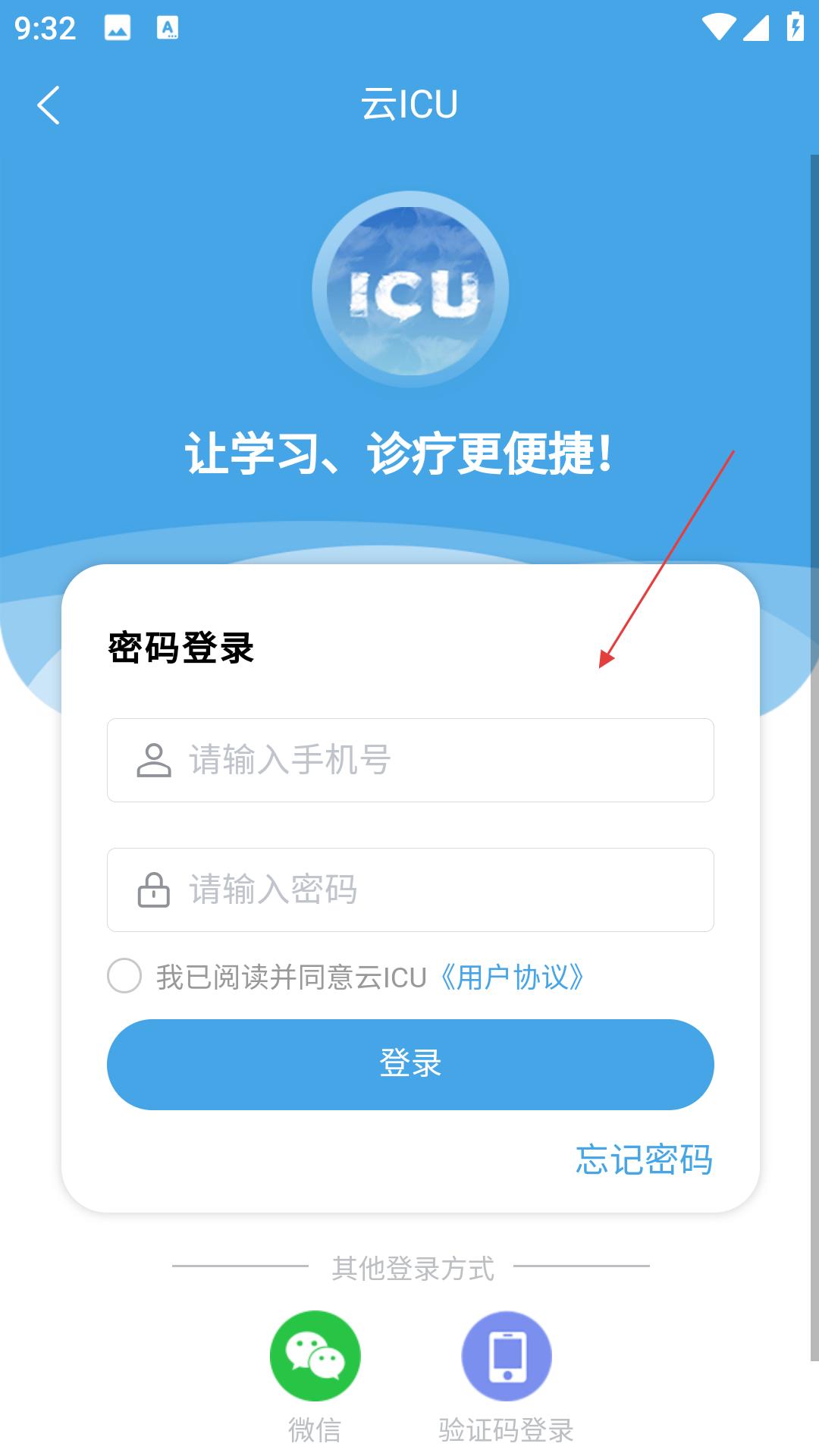Tap the blue 登录 button
Image resolution: width=819 pixels, height=1456 pixels.
(x=410, y=1065)
